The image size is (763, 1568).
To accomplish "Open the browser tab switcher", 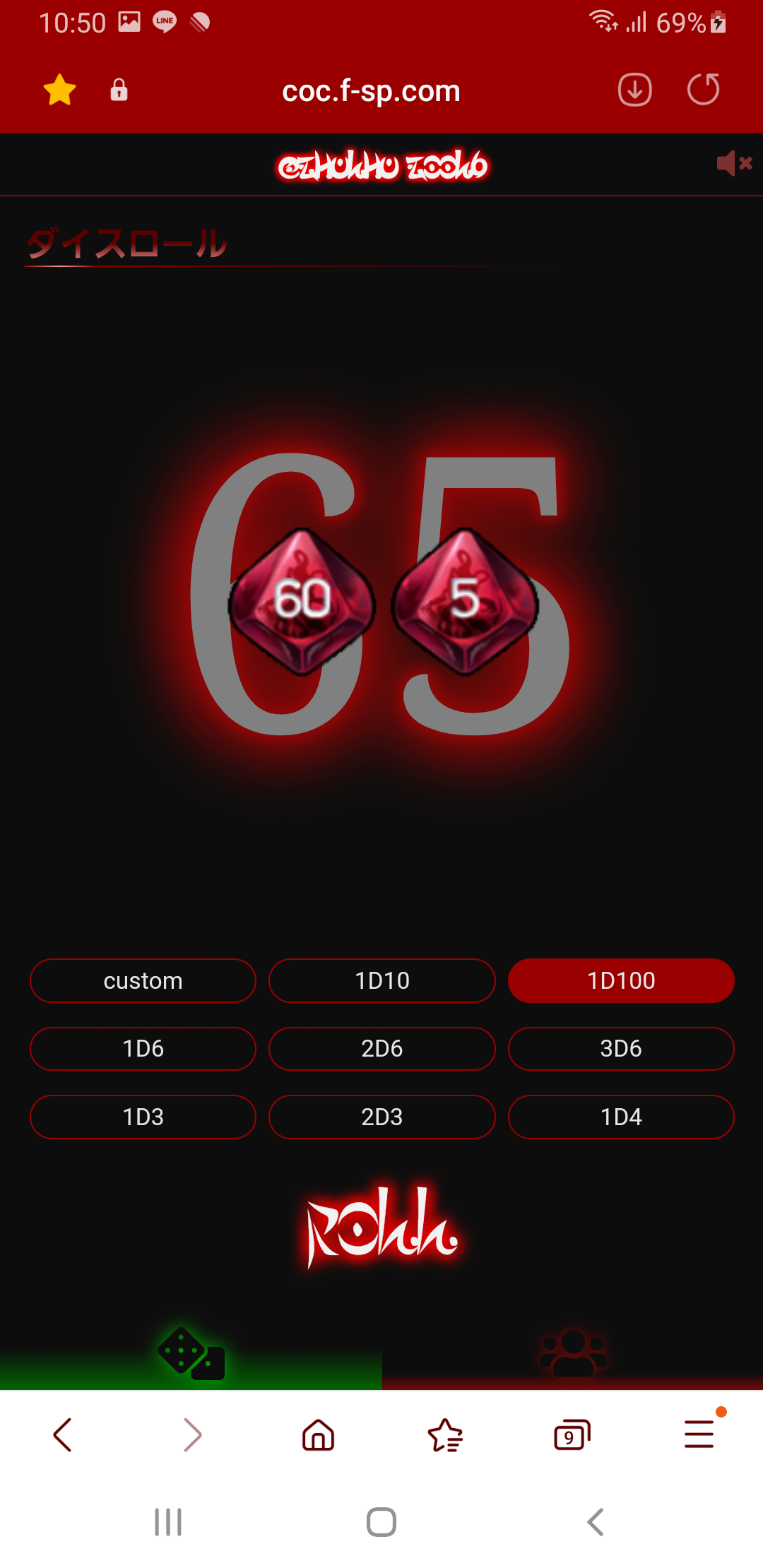I will click(572, 1435).
